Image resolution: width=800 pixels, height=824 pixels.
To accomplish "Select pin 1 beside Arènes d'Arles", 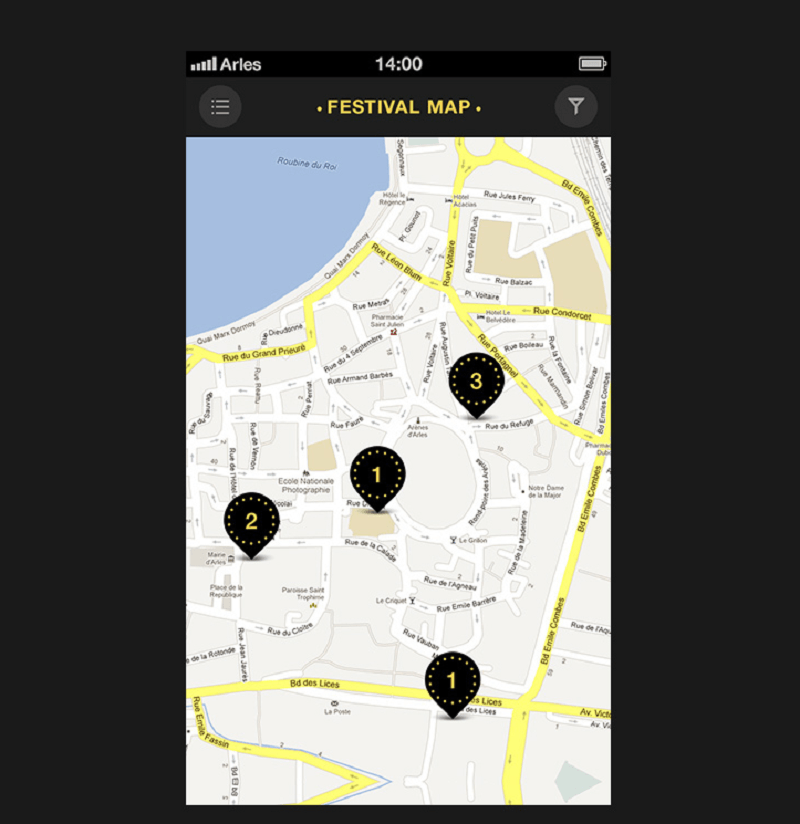I will point(377,475).
